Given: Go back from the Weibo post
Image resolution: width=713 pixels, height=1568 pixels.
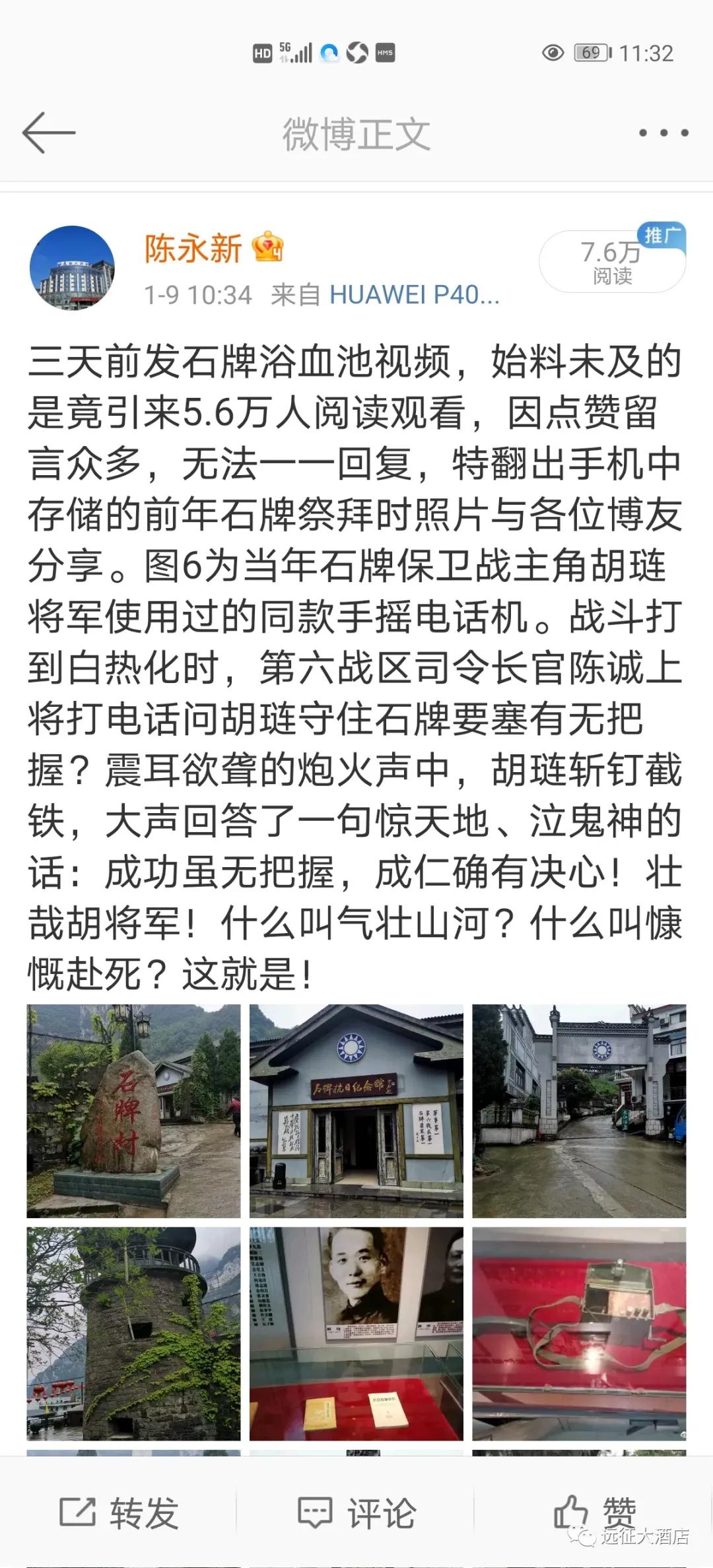Looking at the screenshot, I should pos(48,133).
